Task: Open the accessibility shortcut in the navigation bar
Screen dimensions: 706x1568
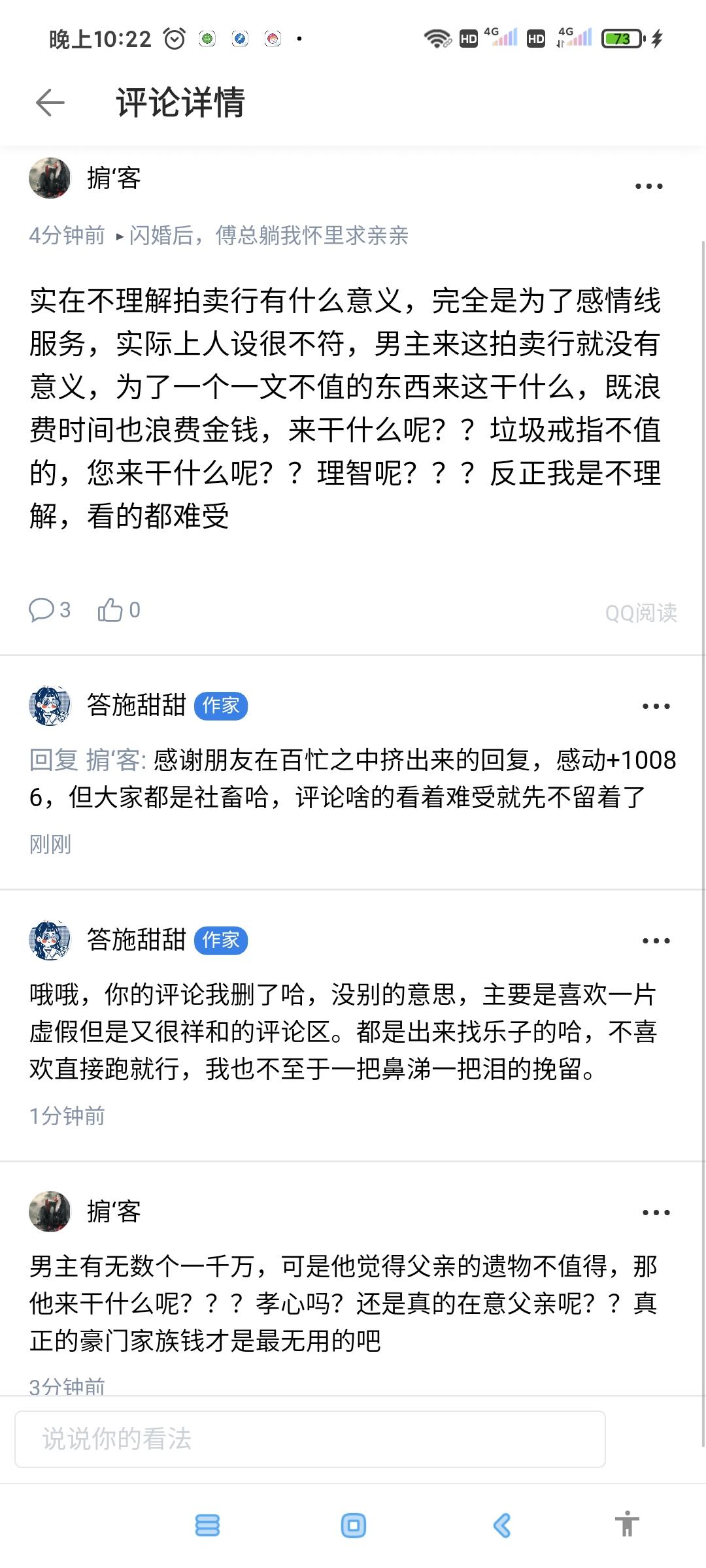Action: [x=626, y=1524]
